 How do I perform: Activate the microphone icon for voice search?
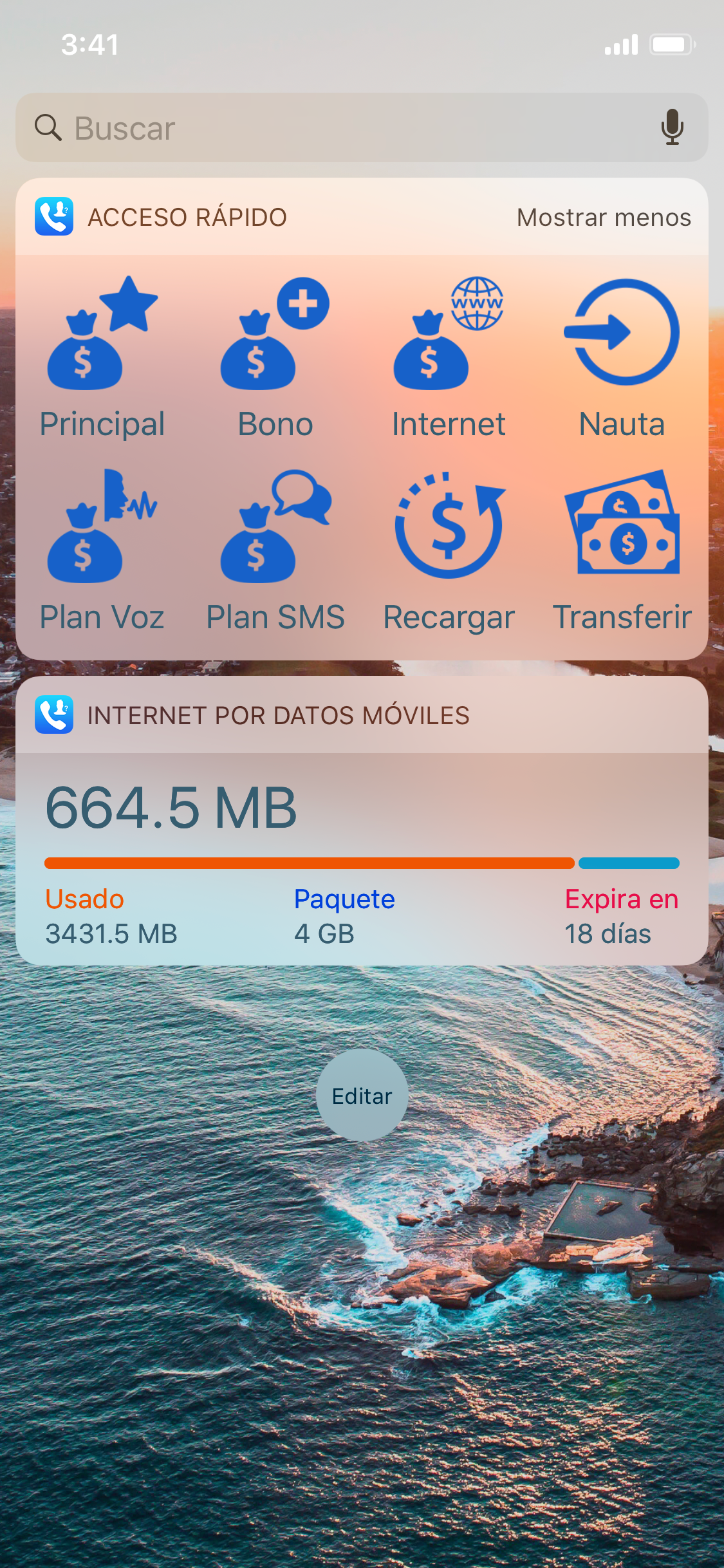(x=671, y=127)
